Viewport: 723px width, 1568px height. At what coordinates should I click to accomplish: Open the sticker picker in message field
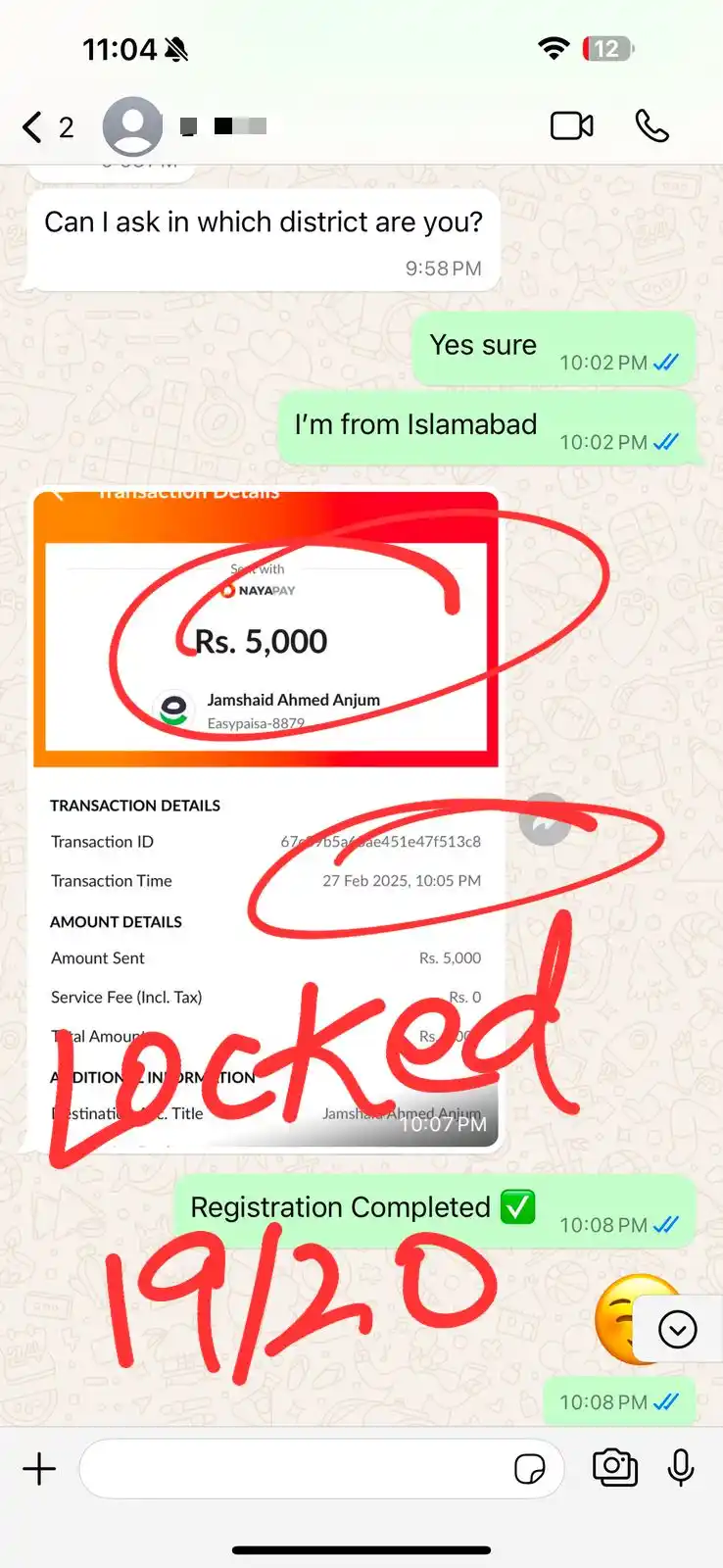[x=530, y=1469]
